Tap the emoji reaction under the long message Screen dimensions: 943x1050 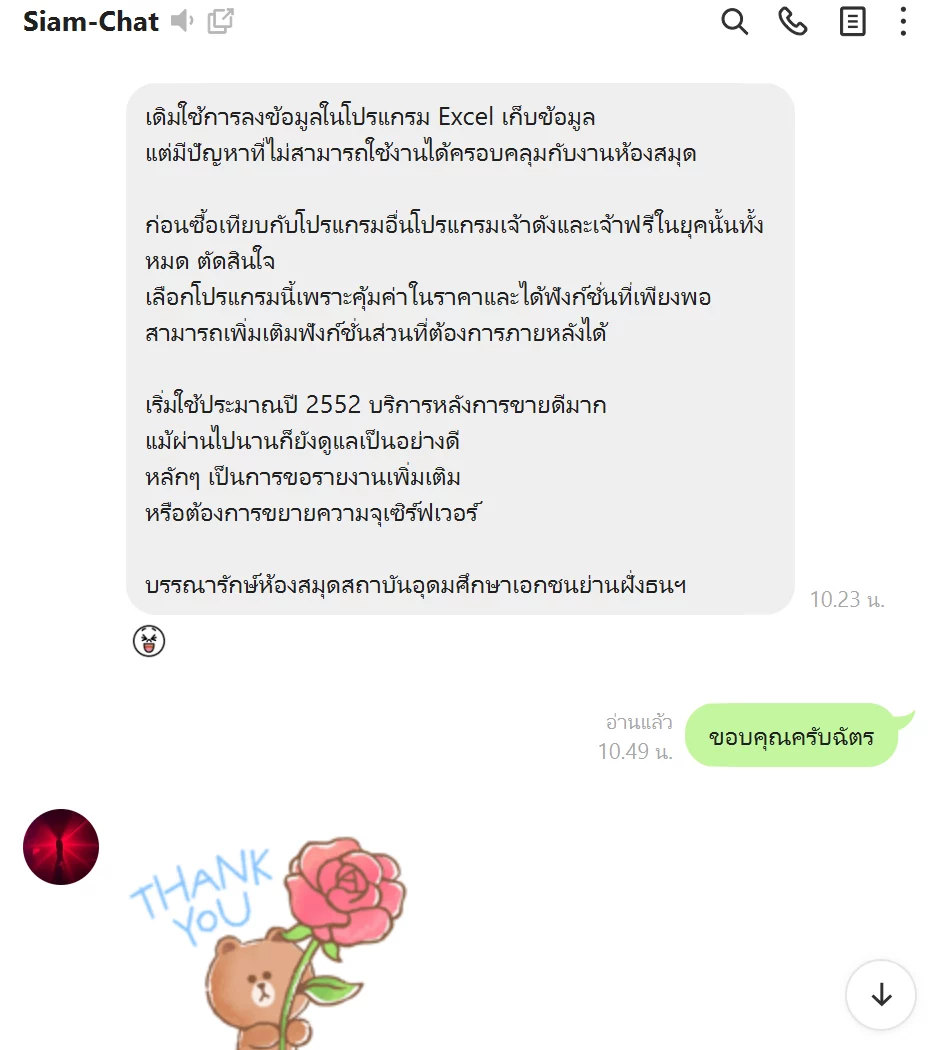[x=149, y=641]
